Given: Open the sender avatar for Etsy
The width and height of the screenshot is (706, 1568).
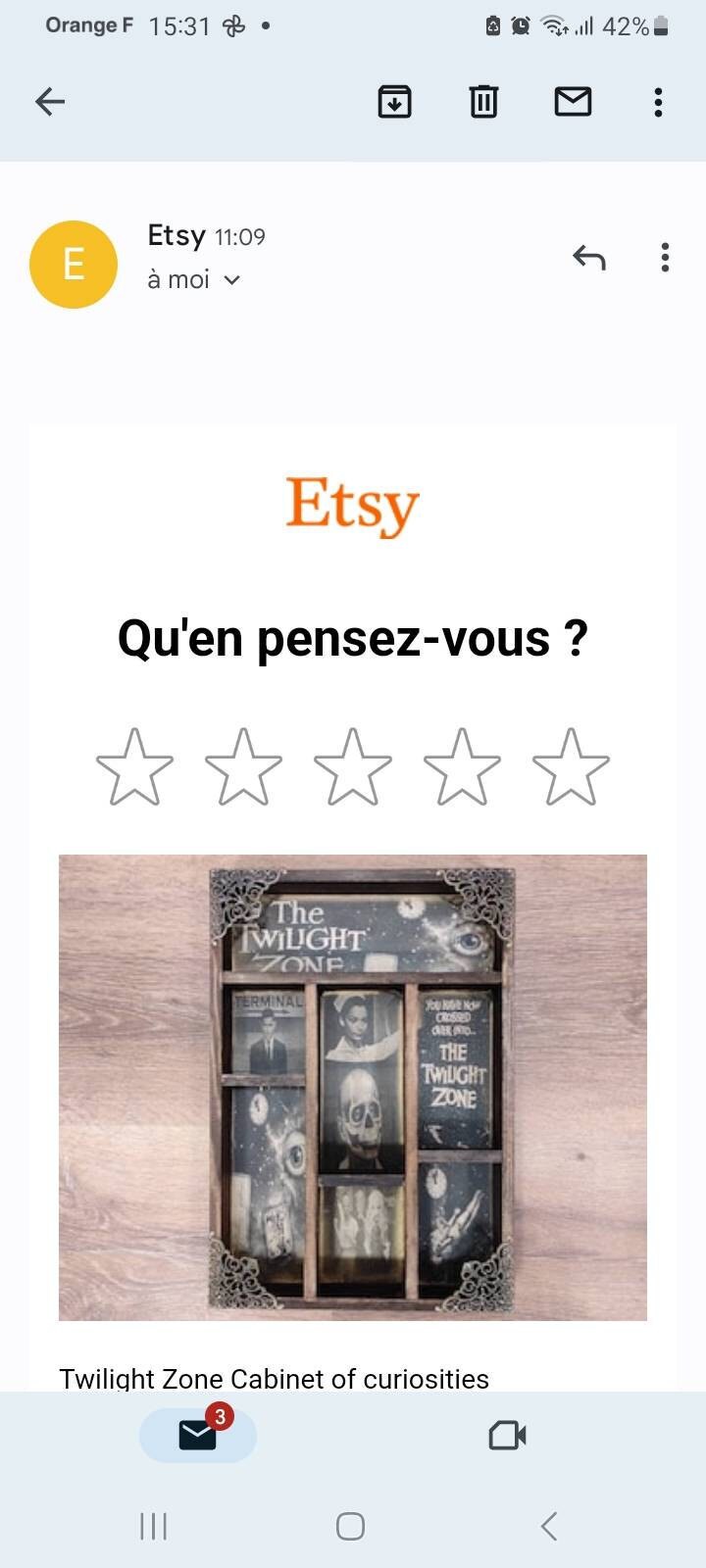Looking at the screenshot, I should point(74,265).
